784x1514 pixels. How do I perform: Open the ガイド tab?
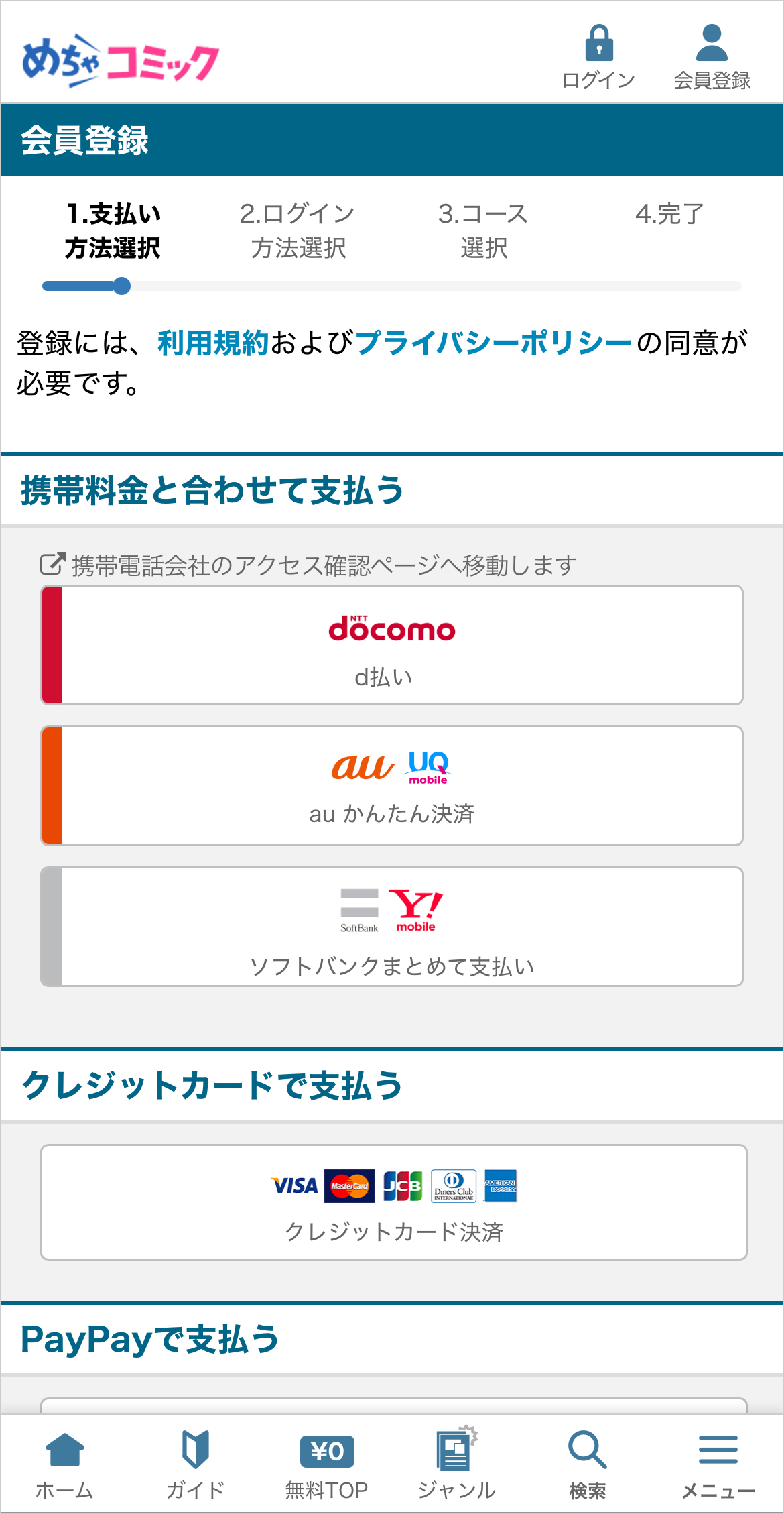(195, 1465)
